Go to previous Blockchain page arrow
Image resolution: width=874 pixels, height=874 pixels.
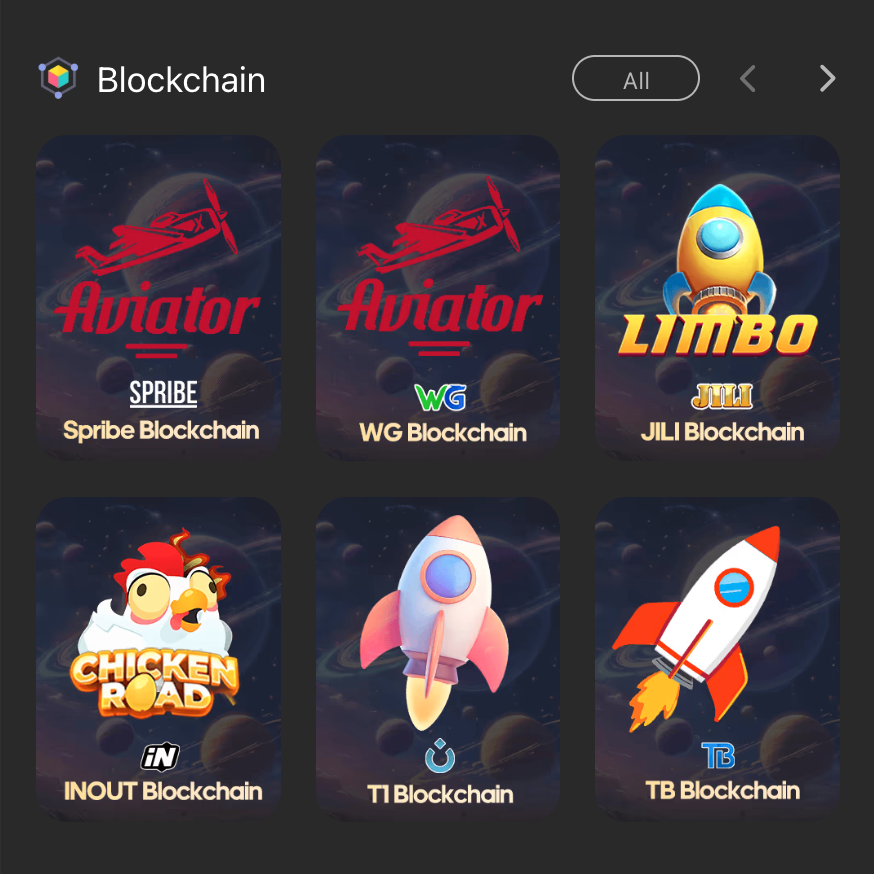pos(747,79)
